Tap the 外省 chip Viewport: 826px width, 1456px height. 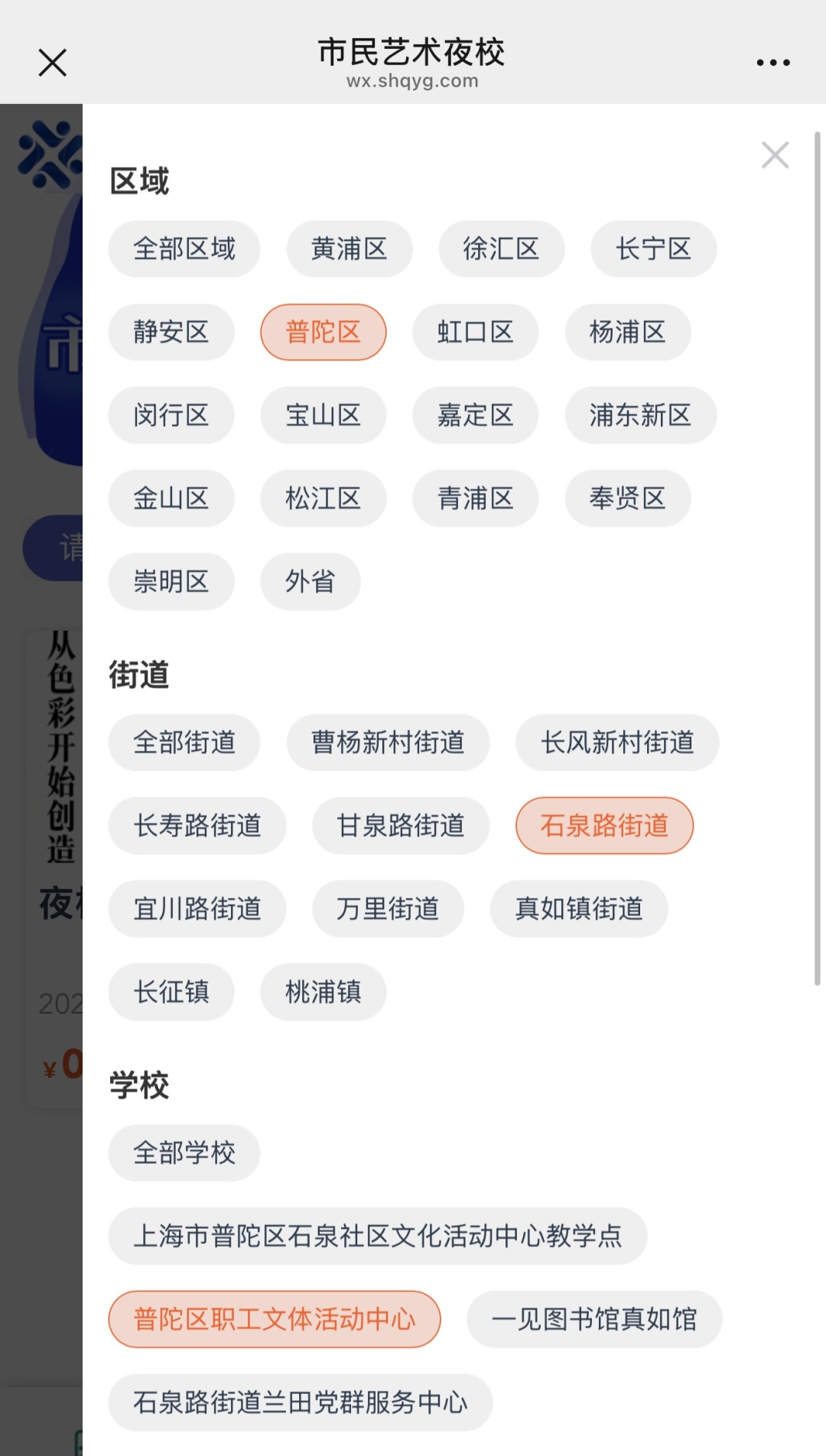(311, 582)
